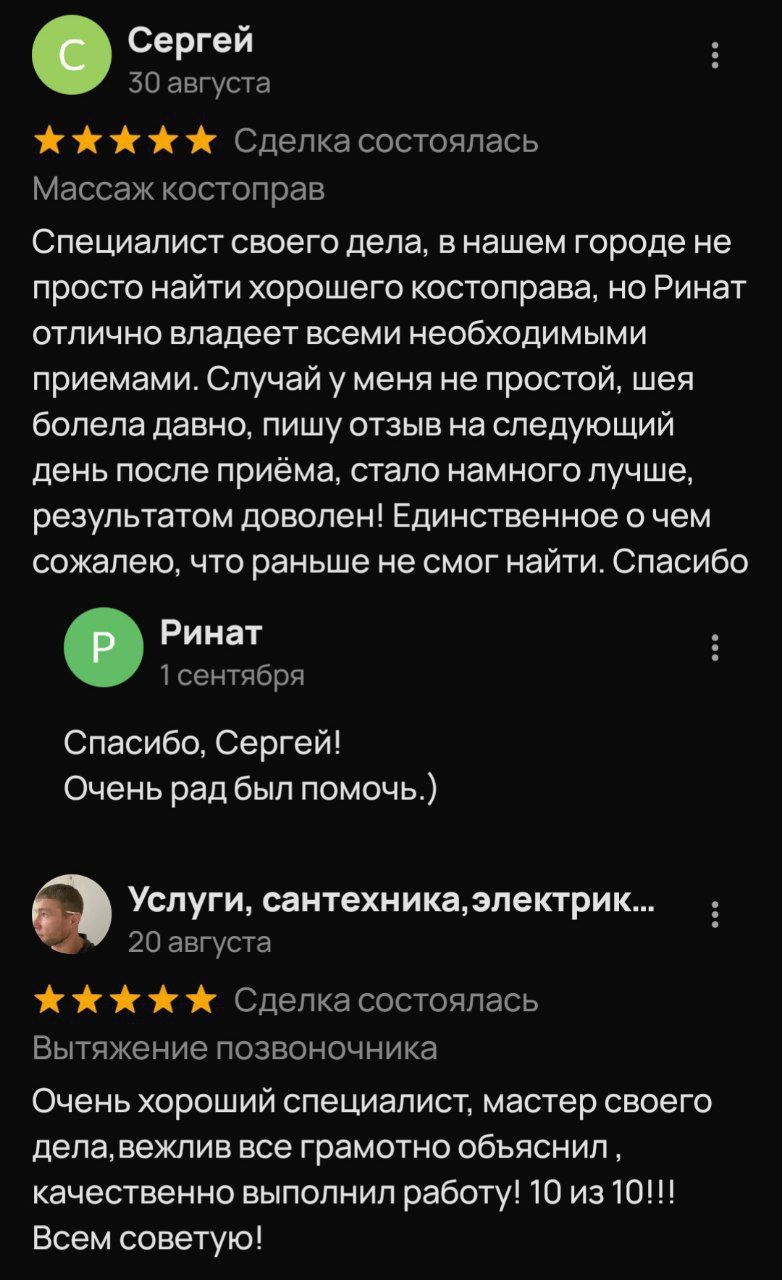Open the profile photo of Услуги, сантехника reviewer

coord(72,914)
